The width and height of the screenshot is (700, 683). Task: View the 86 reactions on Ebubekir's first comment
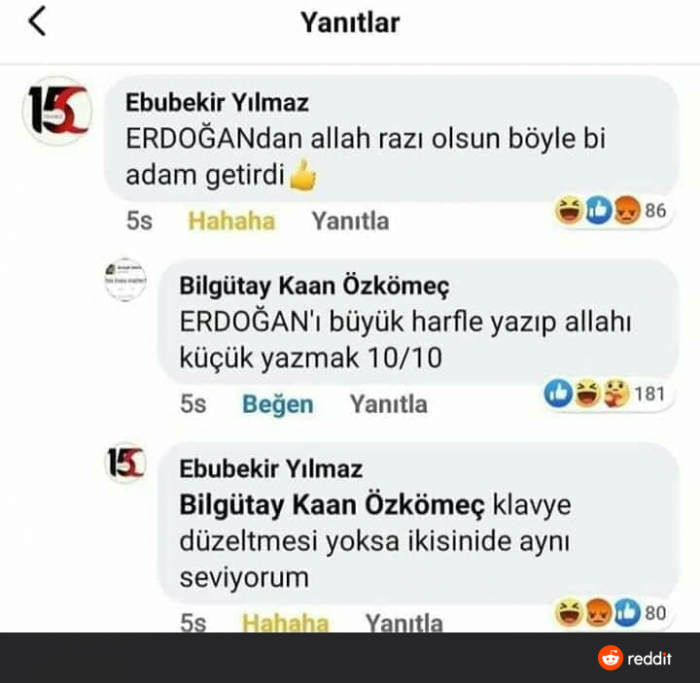(611, 211)
